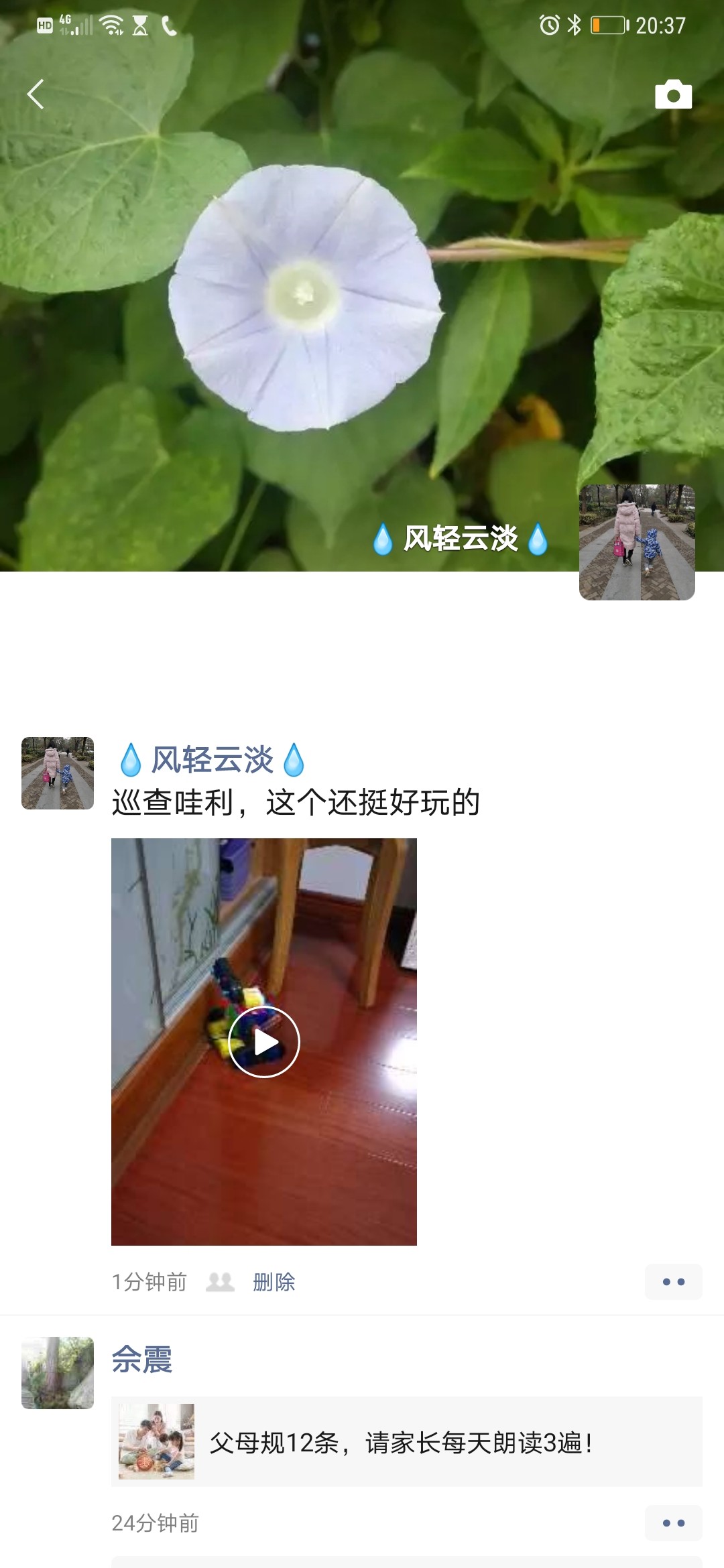Tap the post author's avatar beside 风轻云淡
This screenshot has height=1568, width=724.
click(x=58, y=773)
